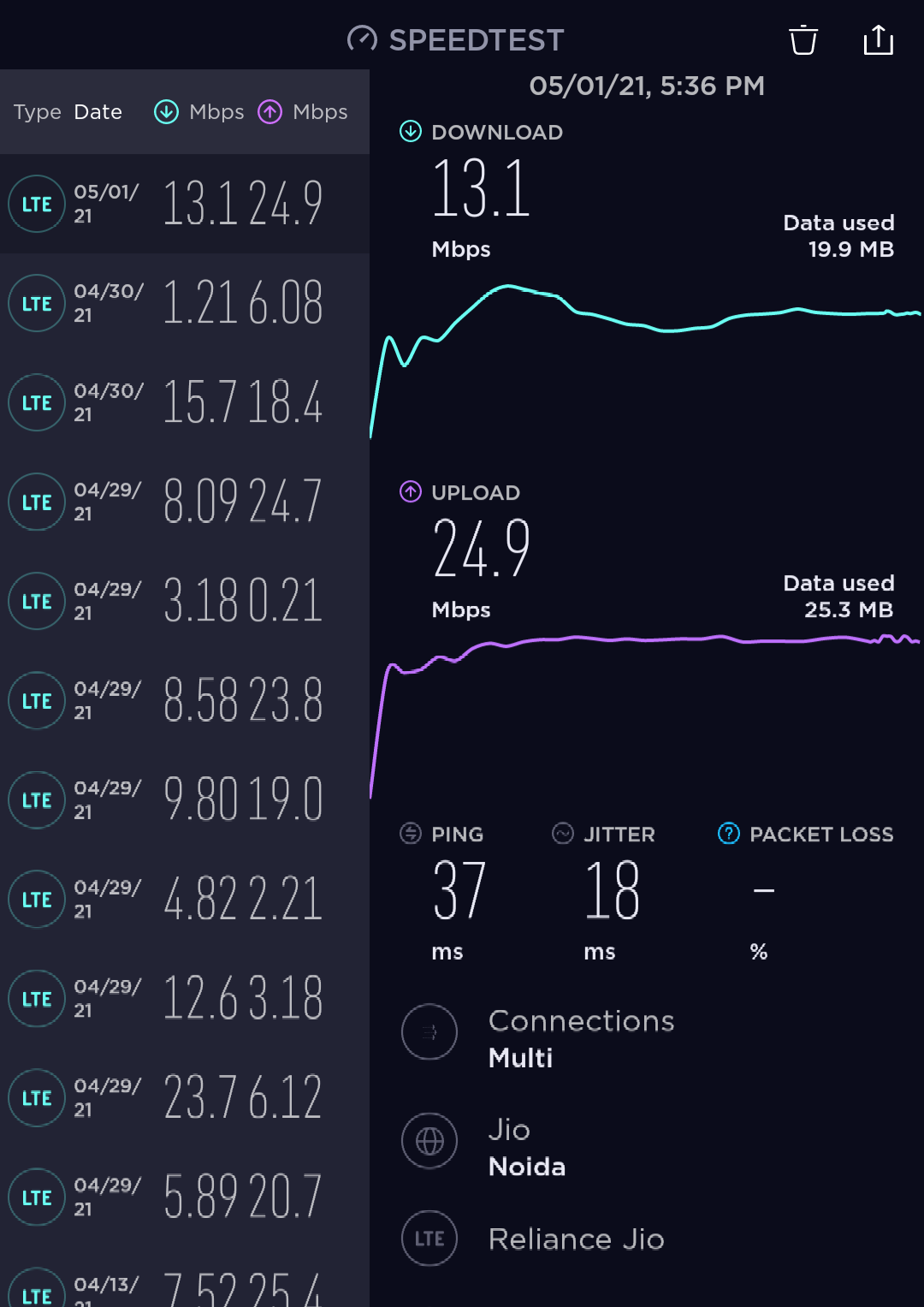This screenshot has width=924, height=1307.
Task: Sort results by Type column
Action: coord(38,112)
